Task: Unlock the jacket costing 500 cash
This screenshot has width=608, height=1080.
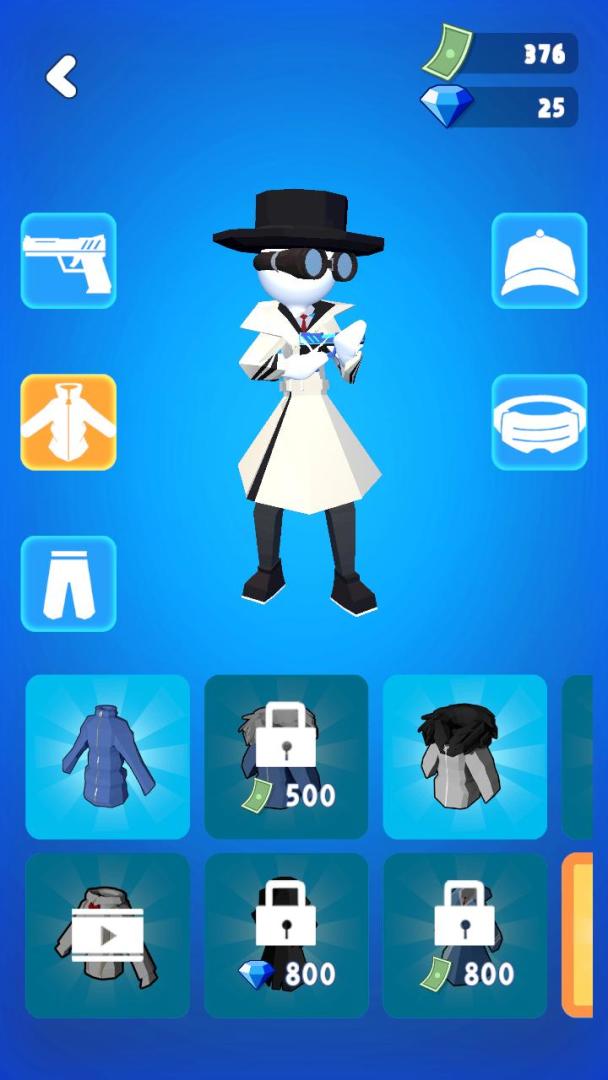Action: (x=286, y=757)
